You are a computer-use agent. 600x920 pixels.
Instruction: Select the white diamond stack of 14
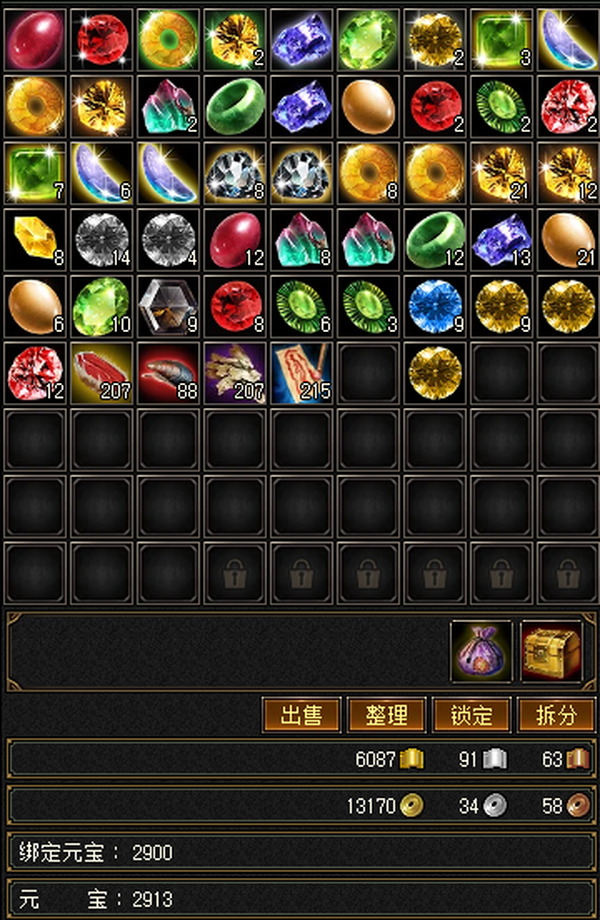pyautogui.click(x=101, y=240)
